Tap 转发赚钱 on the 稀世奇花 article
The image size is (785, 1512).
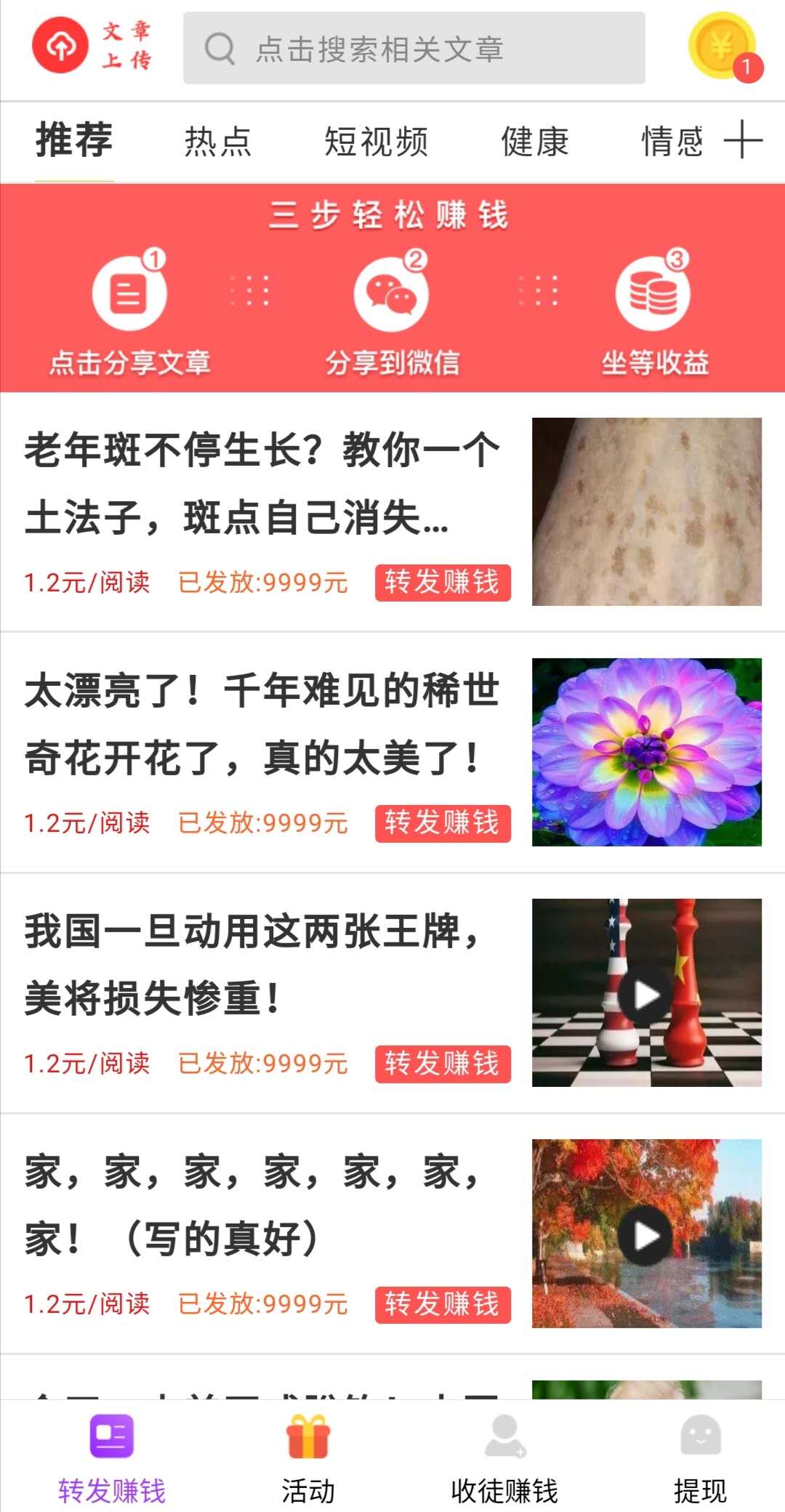(443, 823)
